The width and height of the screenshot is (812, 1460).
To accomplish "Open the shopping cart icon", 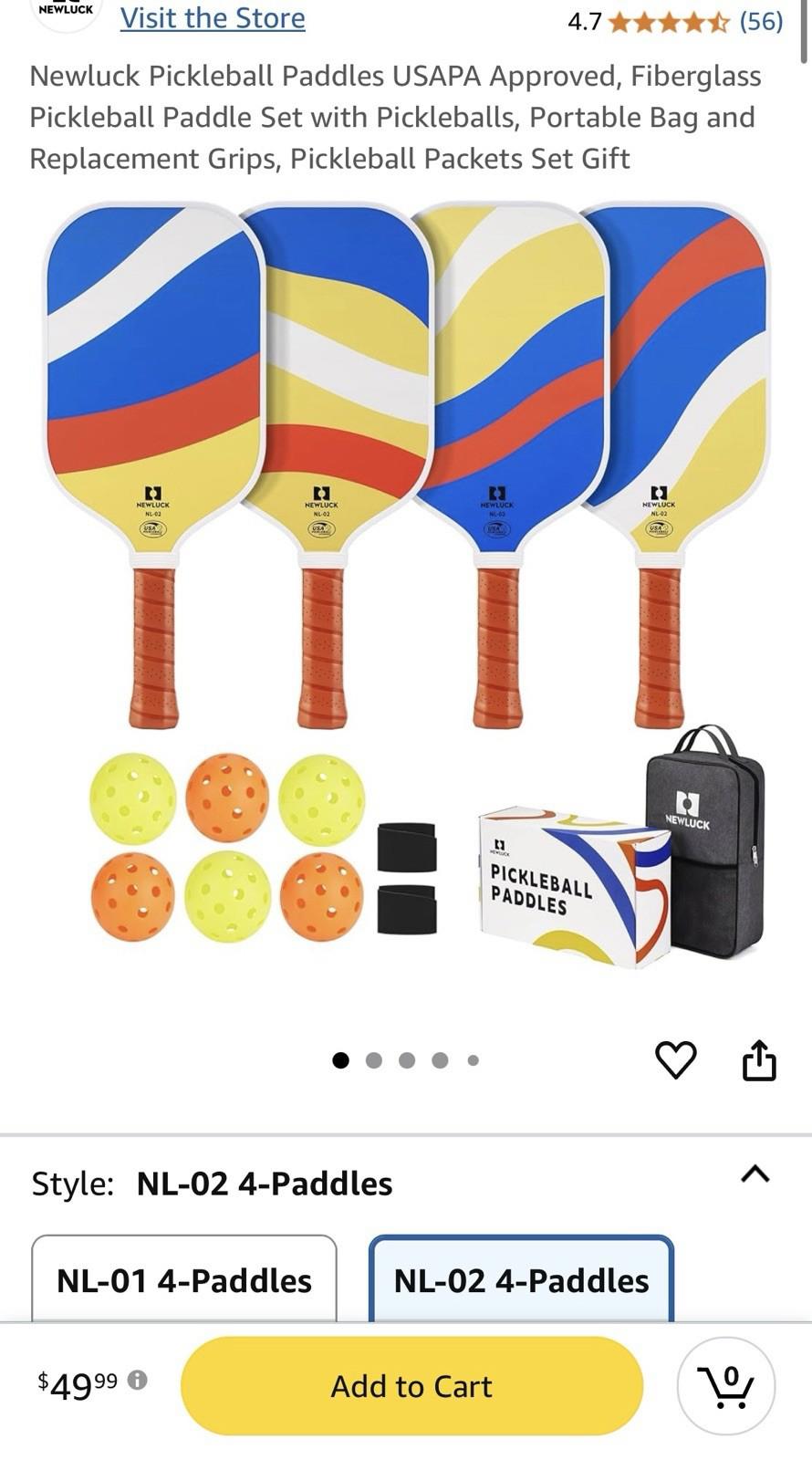I will [x=726, y=1386].
